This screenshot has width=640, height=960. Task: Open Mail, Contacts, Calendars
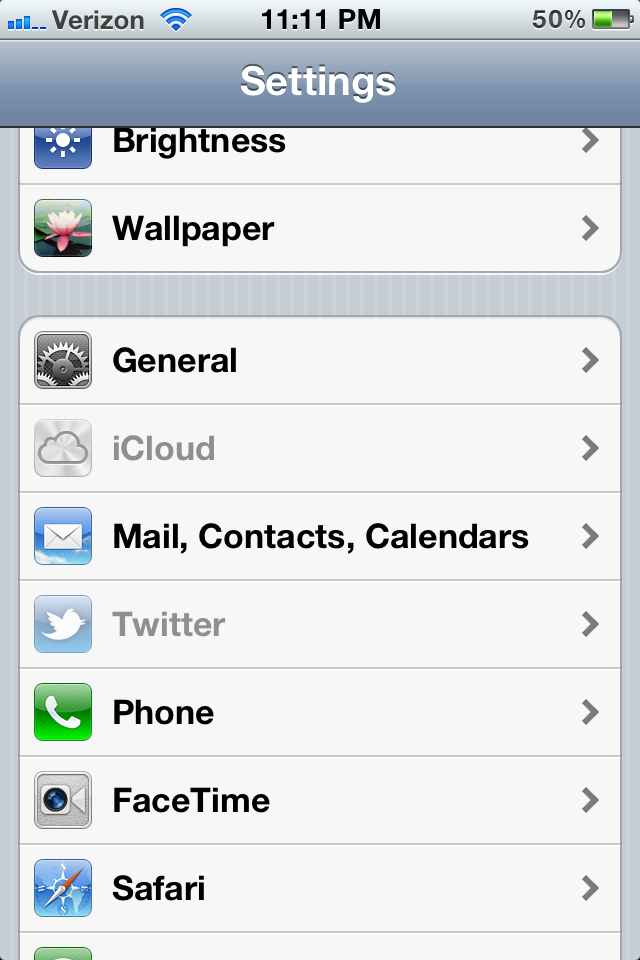click(x=320, y=536)
